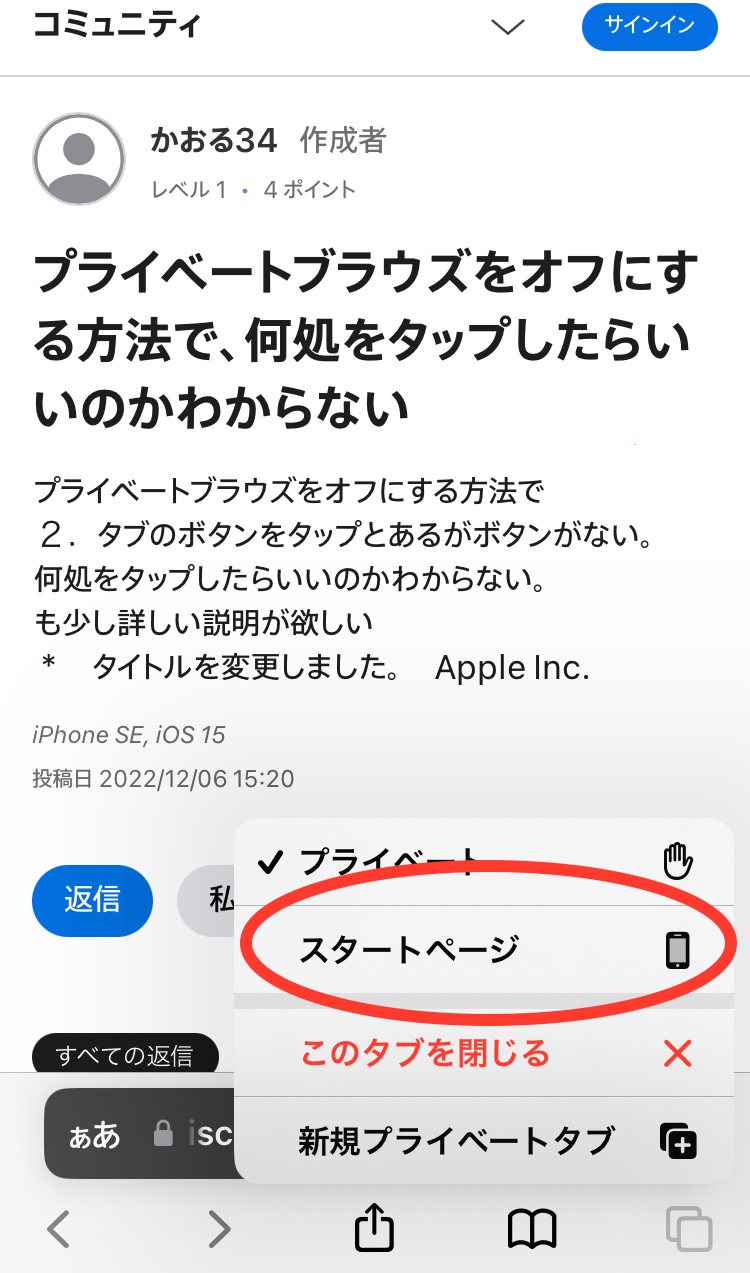Reply to the post with 返信

coord(92,900)
